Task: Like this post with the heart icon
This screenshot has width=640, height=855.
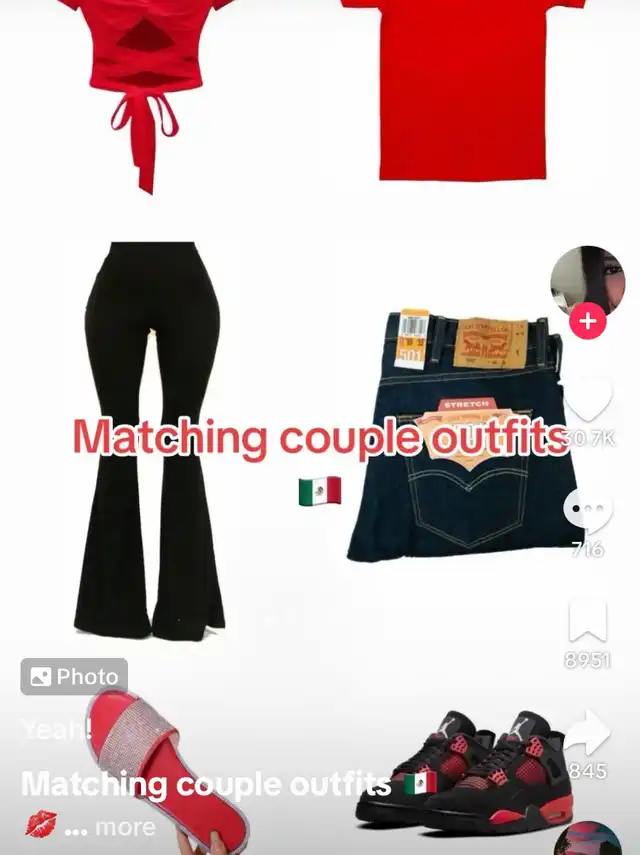Action: (x=588, y=399)
